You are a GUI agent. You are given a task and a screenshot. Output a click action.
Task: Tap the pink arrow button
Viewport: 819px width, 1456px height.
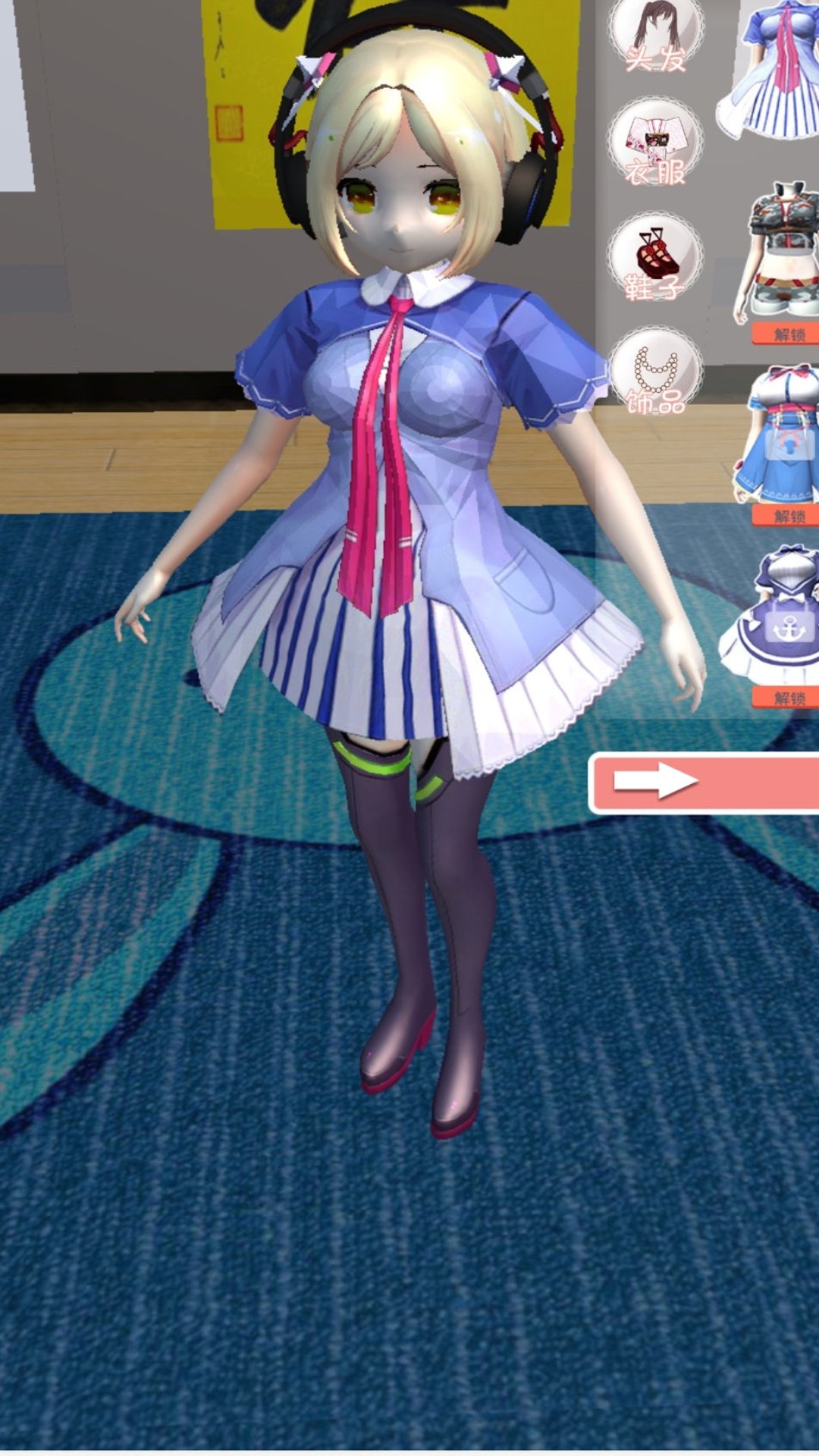[x=705, y=783]
